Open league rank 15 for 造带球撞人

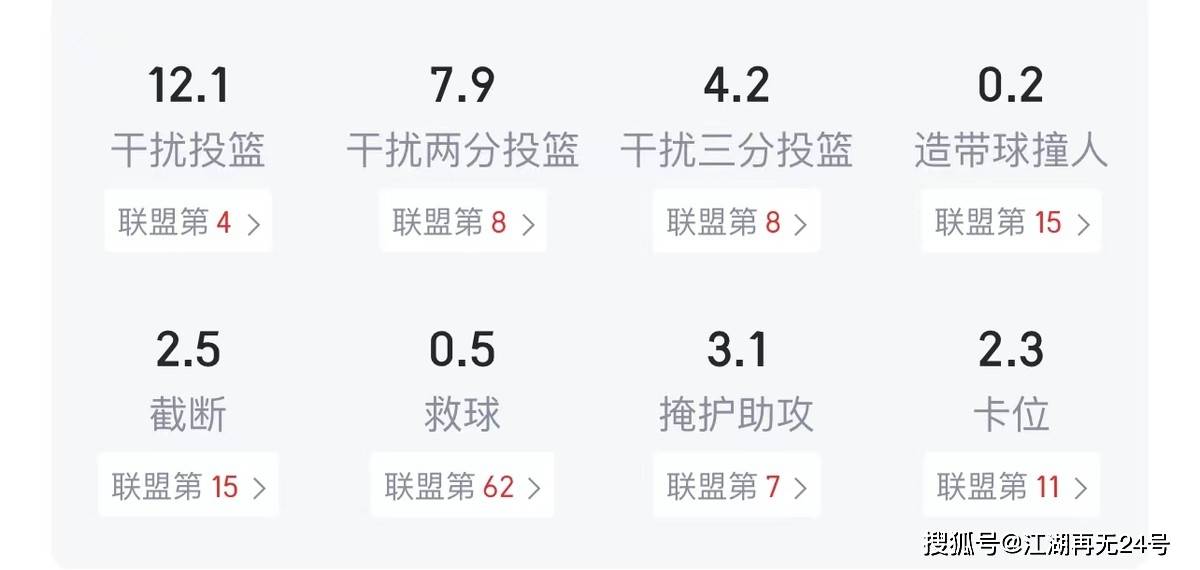1011,222
